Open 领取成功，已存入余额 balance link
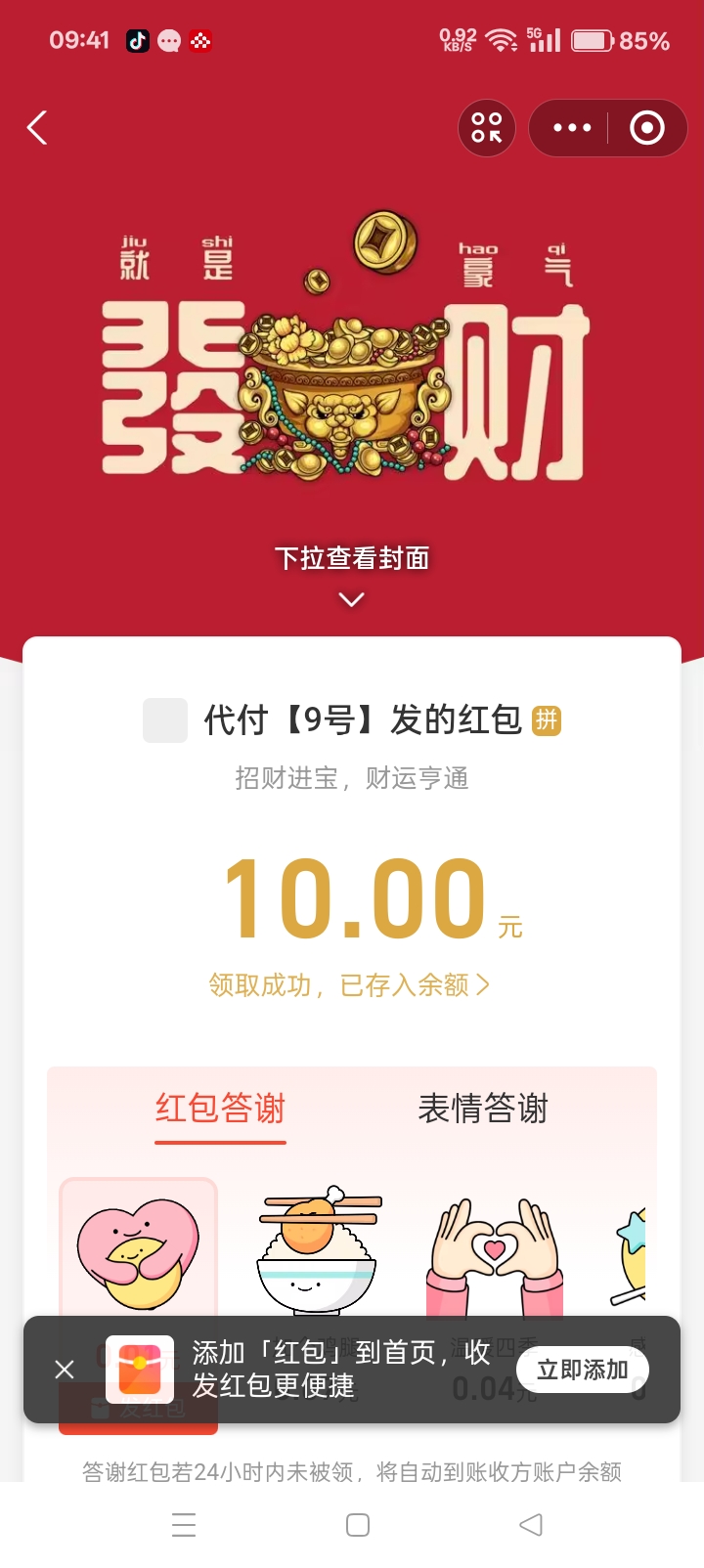 pos(349,984)
